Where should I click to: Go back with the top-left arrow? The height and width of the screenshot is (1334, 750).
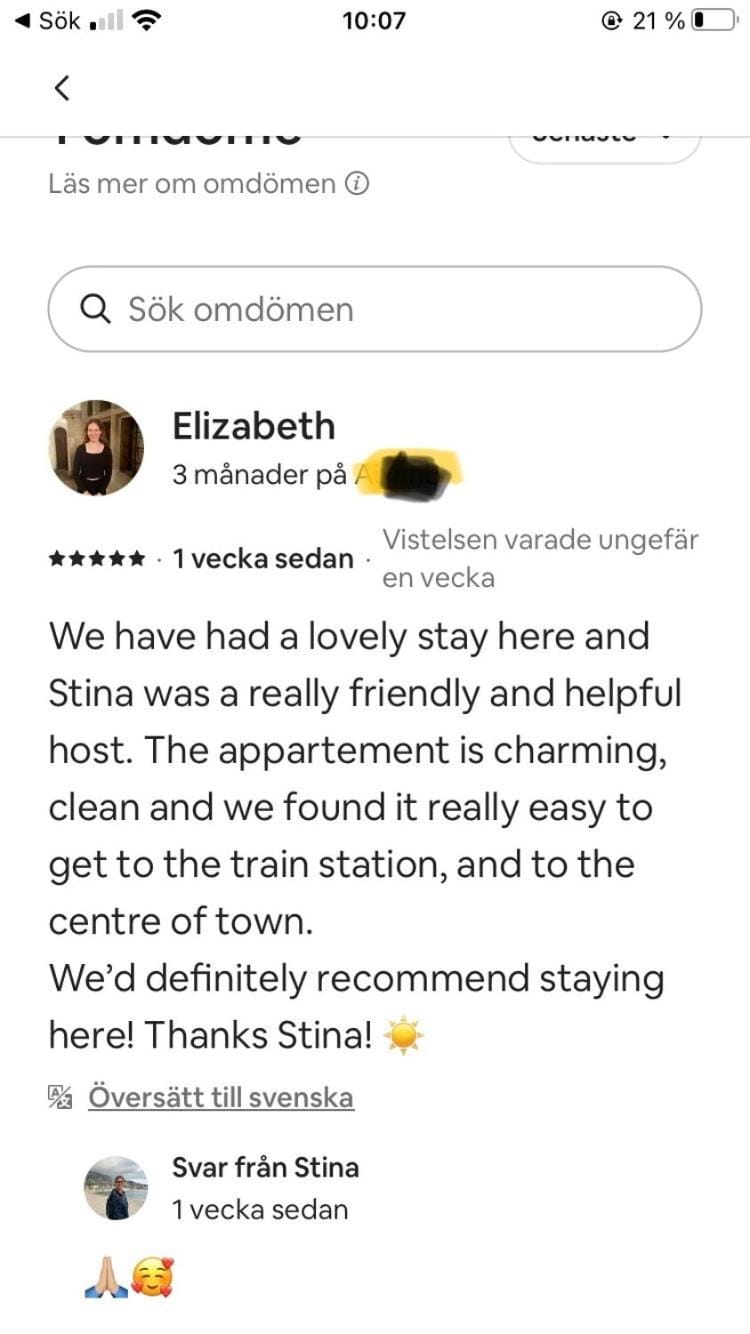[62, 88]
